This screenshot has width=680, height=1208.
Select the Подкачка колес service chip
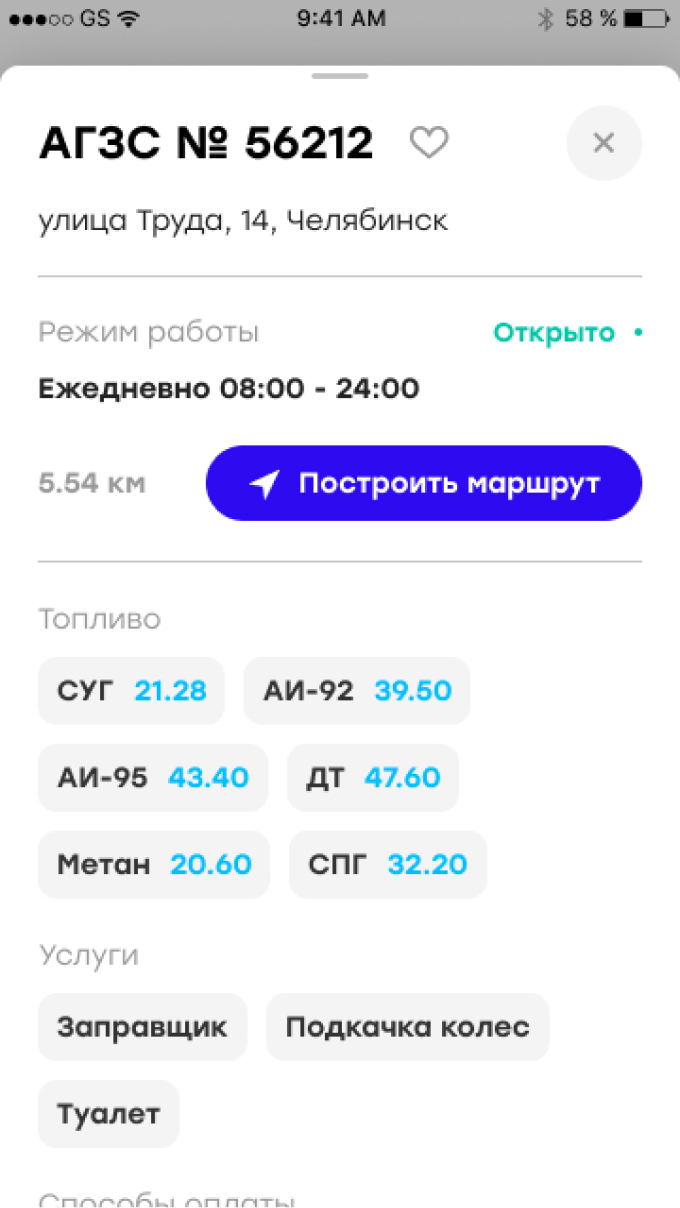pyautogui.click(x=407, y=1027)
